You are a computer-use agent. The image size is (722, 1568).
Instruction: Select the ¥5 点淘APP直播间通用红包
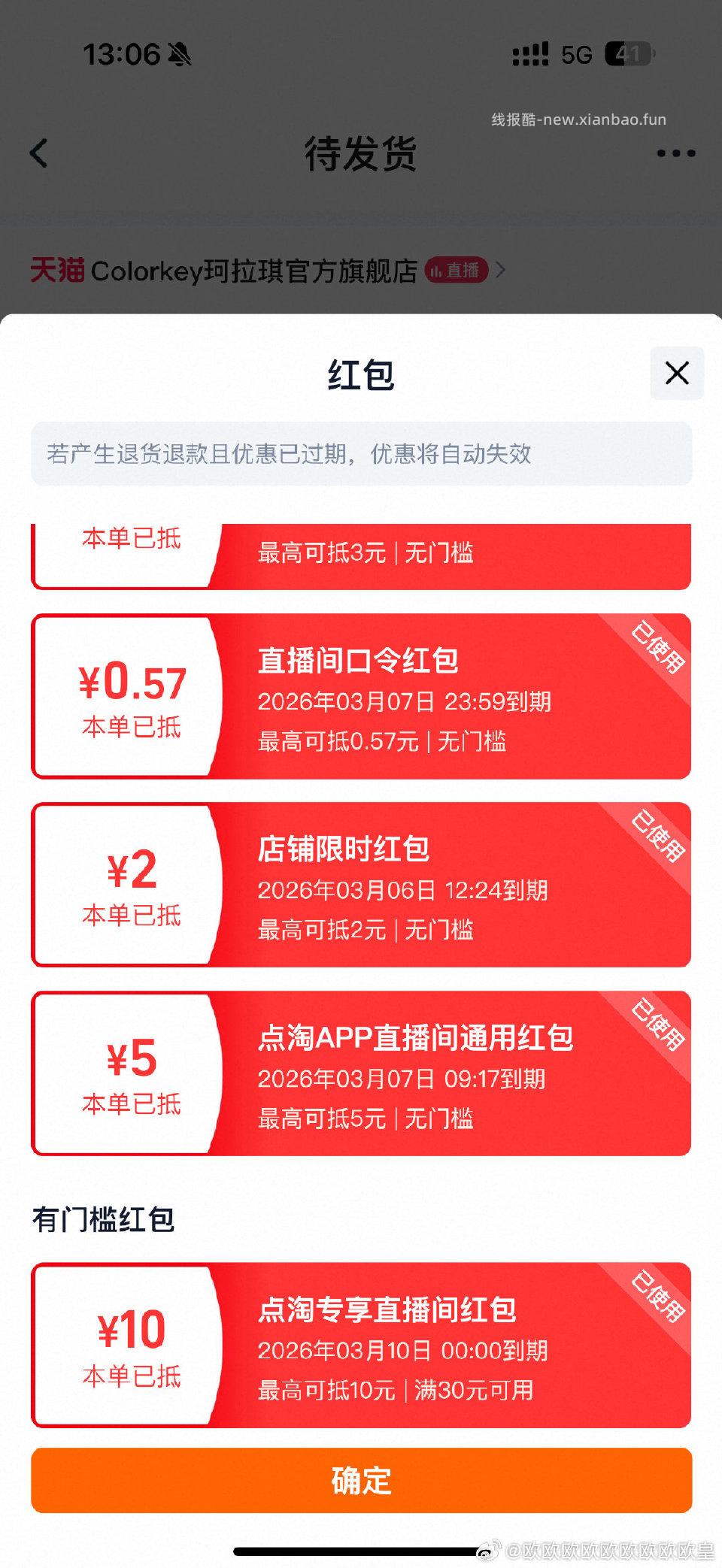point(361,1075)
